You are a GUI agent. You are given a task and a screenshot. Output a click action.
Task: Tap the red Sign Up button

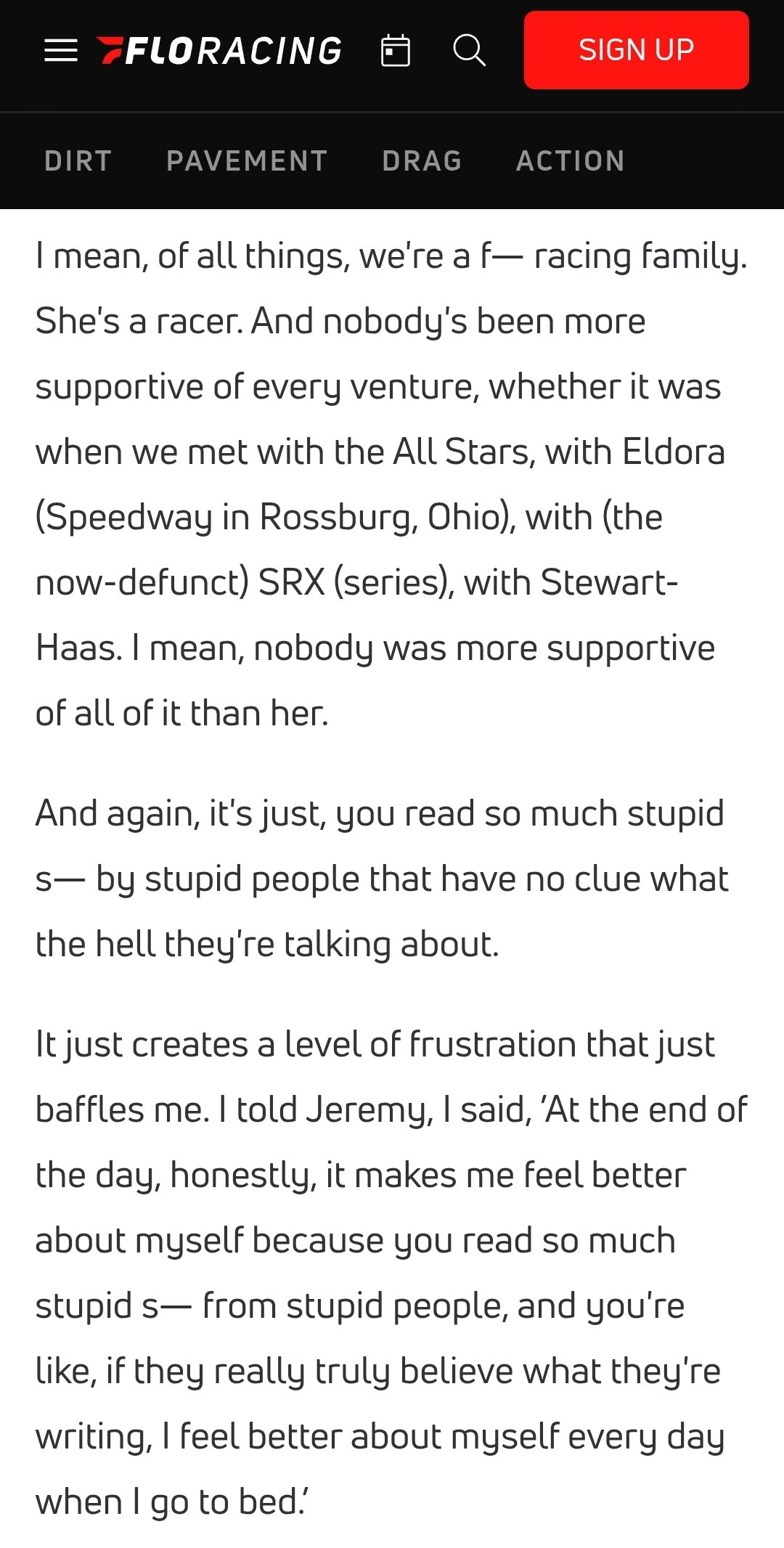(636, 50)
